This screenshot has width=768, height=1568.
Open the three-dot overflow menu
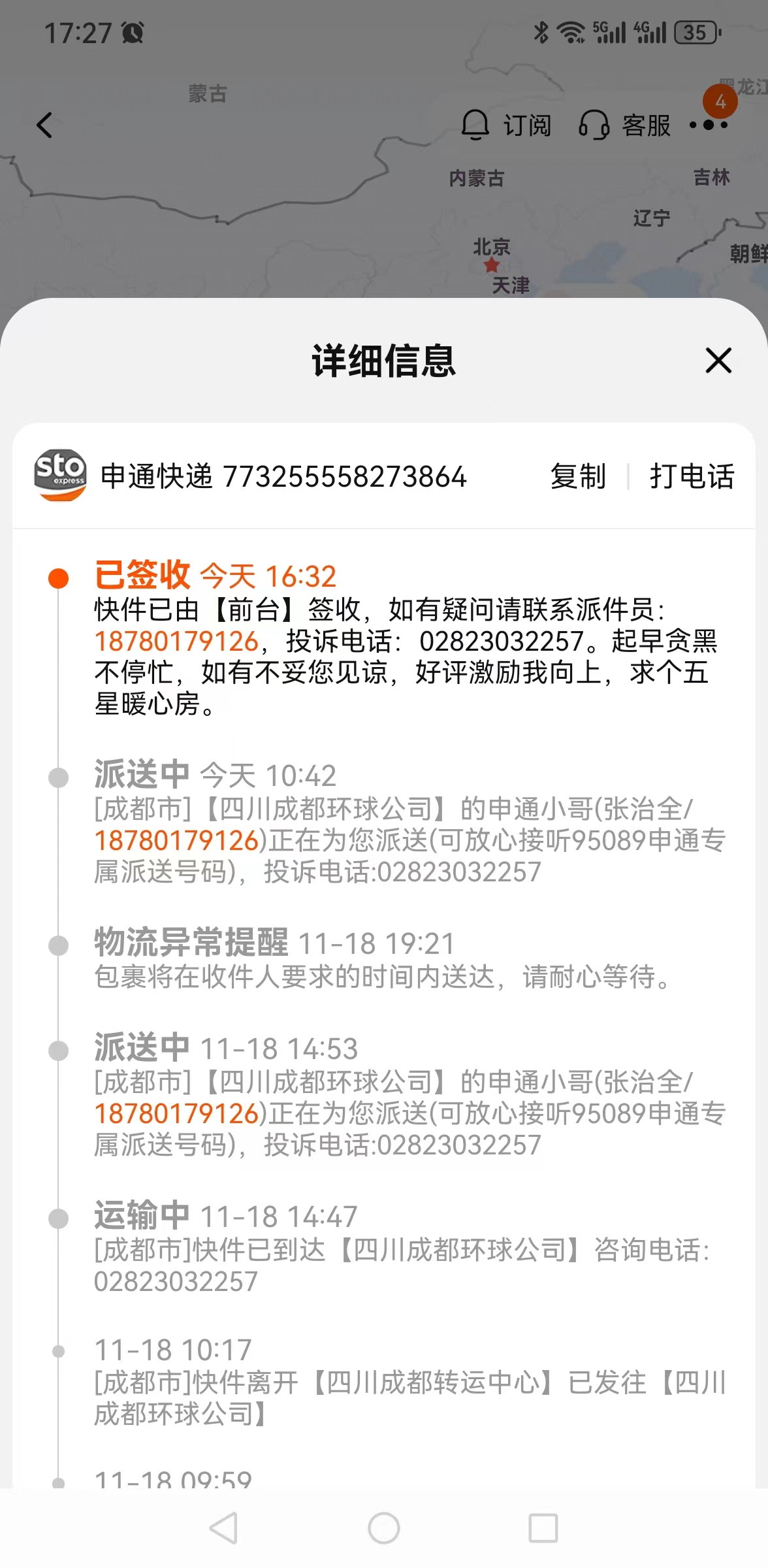click(709, 124)
